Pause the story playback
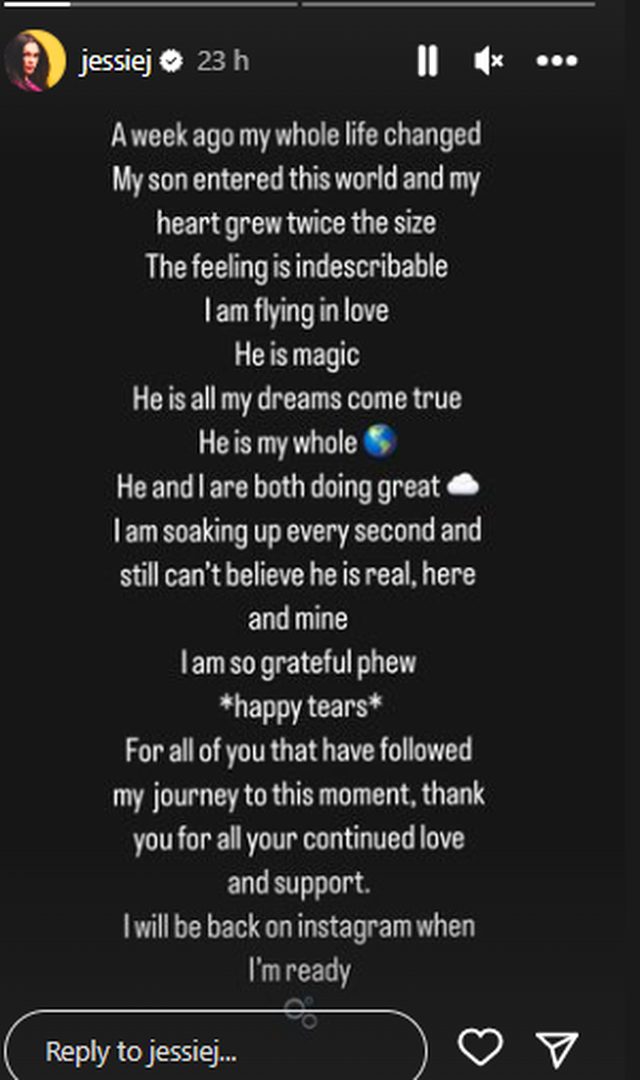Screen dimensions: 640x1080 [x=427, y=61]
